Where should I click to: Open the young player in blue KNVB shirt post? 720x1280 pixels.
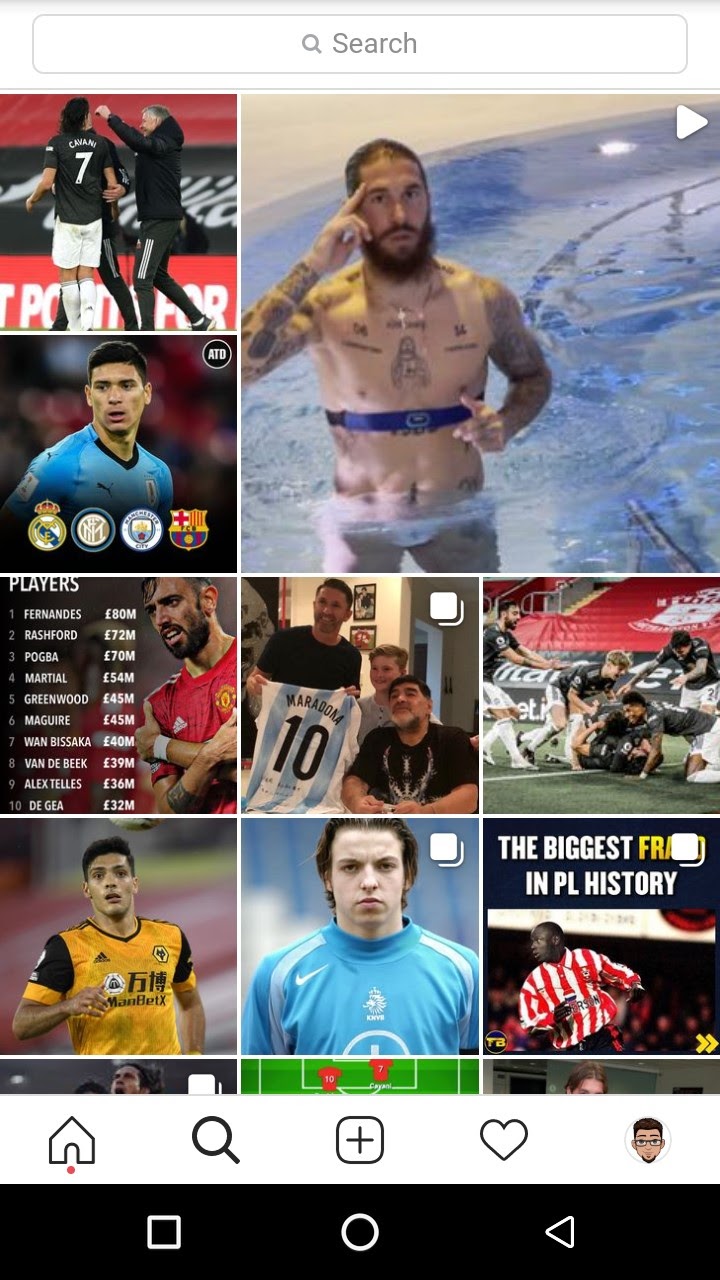[360, 936]
